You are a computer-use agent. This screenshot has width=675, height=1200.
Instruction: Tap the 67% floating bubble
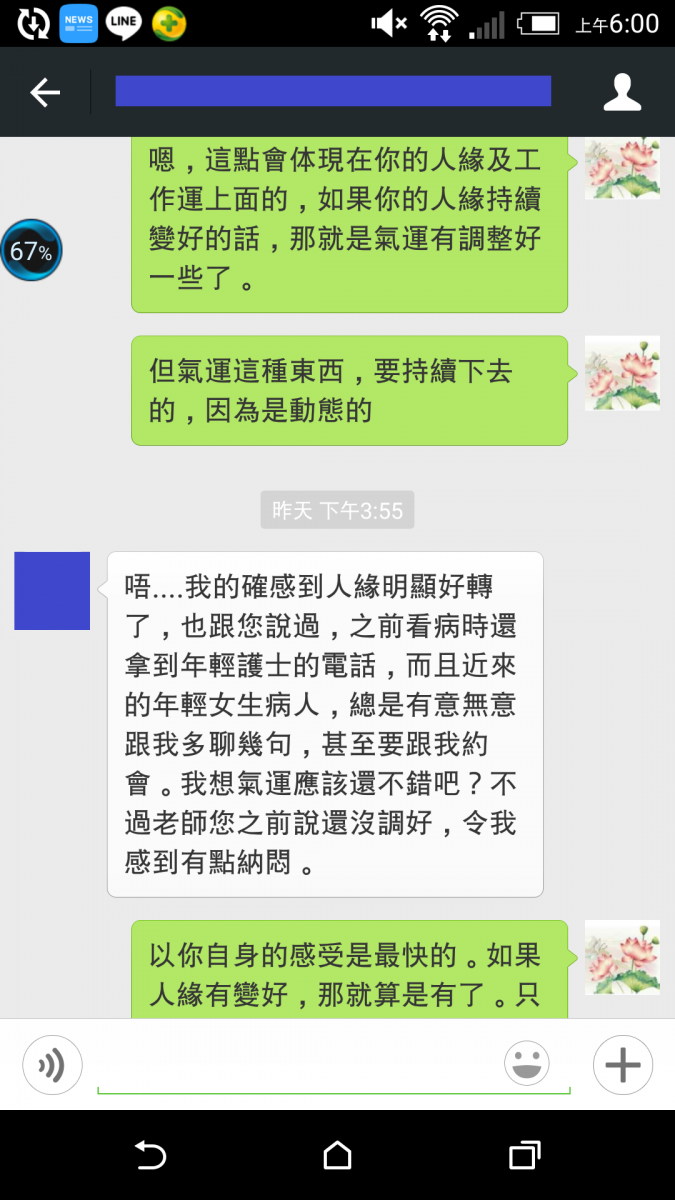(31, 251)
